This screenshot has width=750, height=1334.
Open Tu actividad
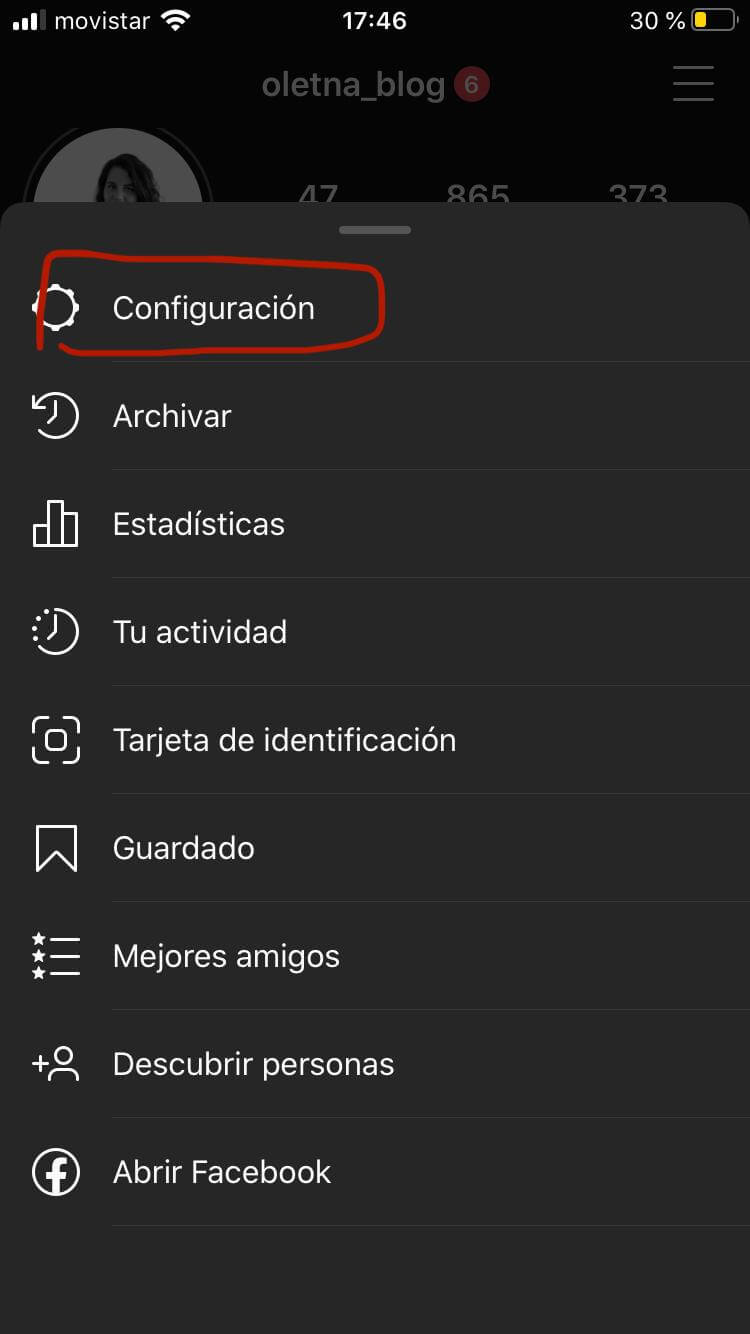pos(199,632)
